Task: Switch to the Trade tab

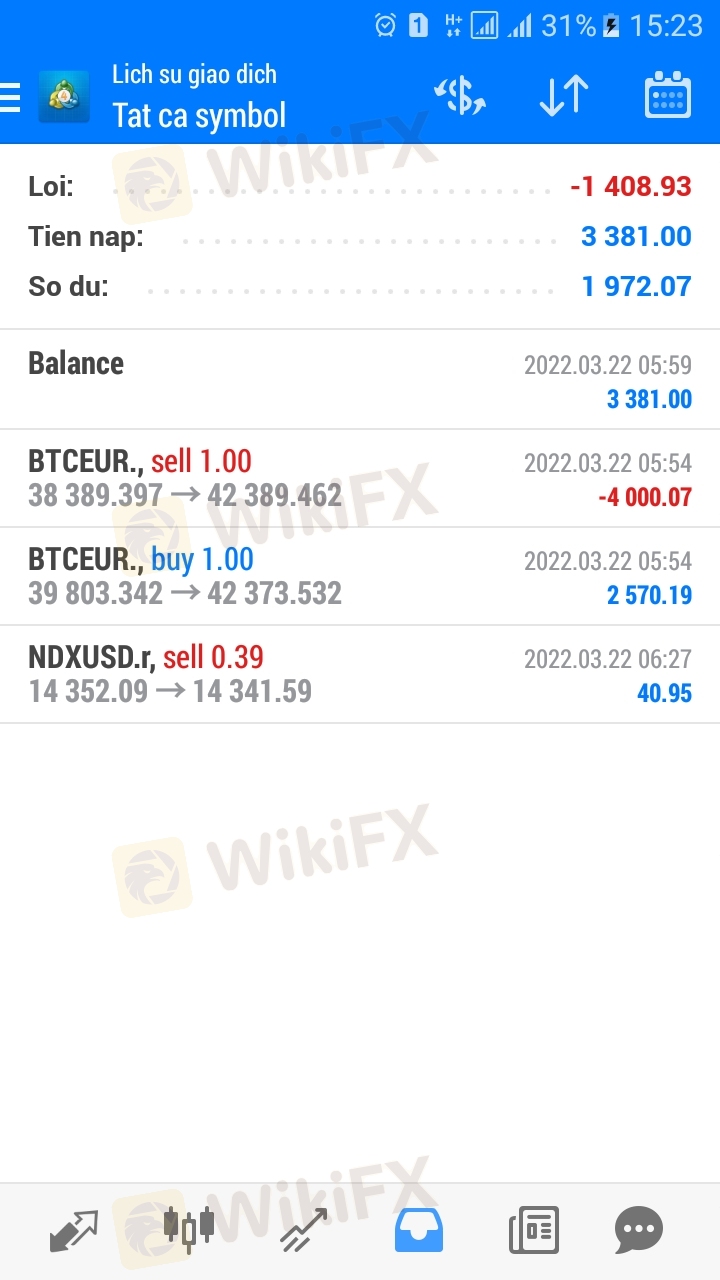Action: click(x=303, y=1230)
